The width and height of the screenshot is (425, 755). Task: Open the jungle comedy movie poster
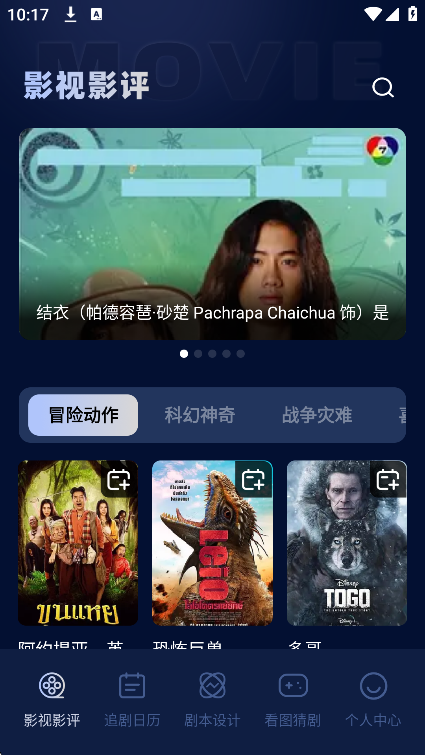78,543
